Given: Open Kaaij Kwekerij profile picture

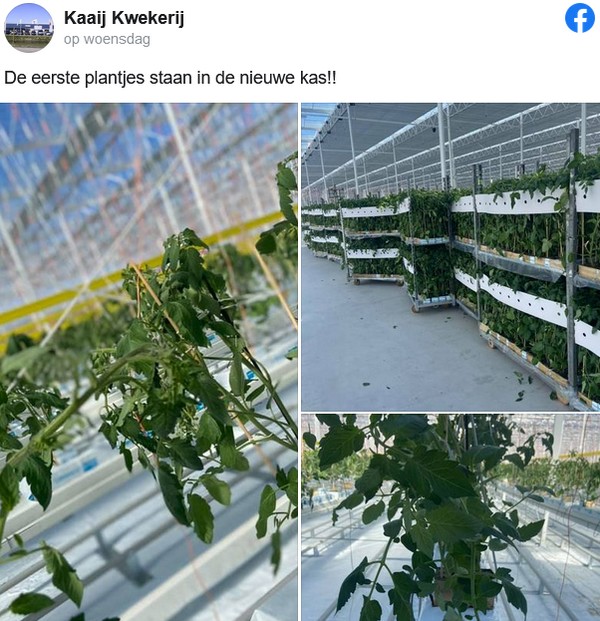Looking at the screenshot, I should [x=29, y=27].
